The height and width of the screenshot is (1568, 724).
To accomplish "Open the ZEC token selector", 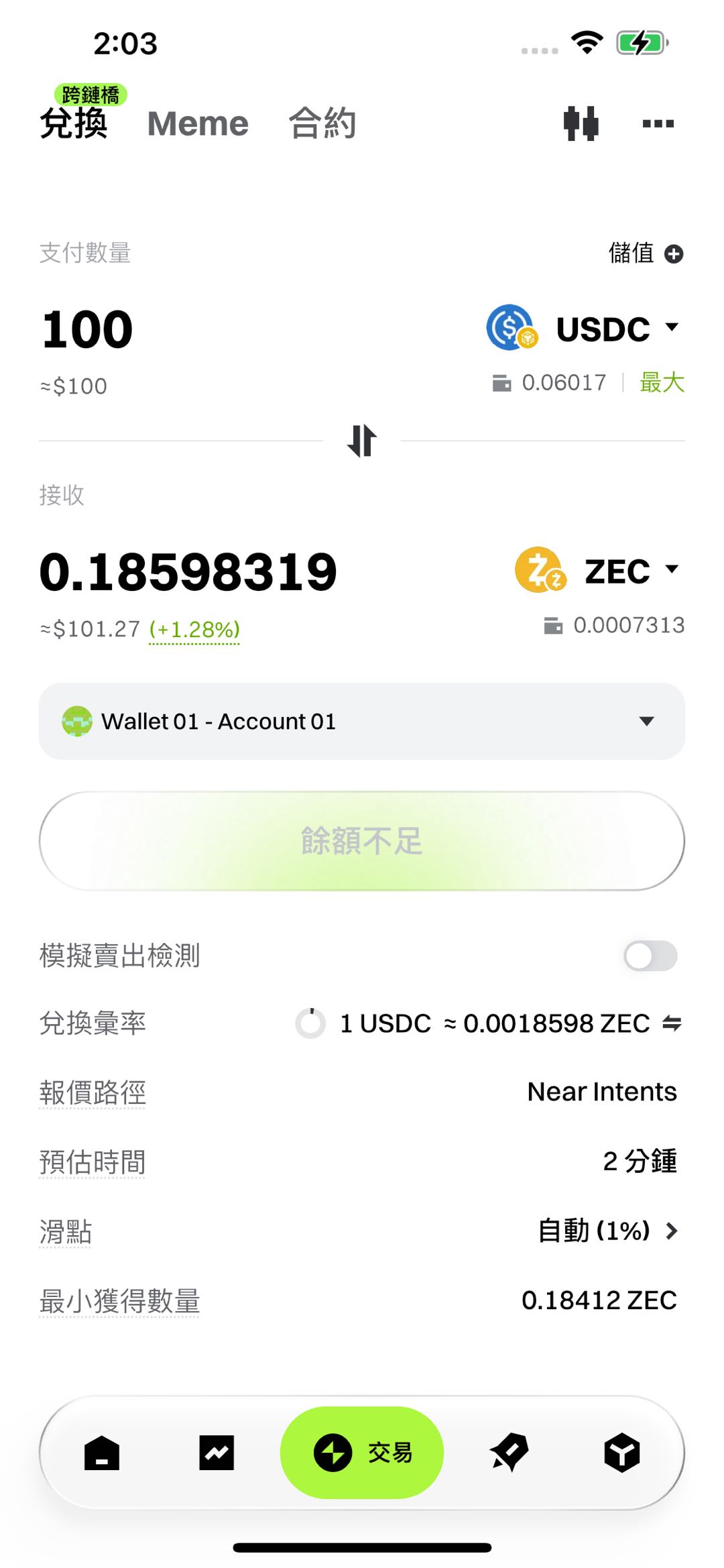I will tap(597, 571).
